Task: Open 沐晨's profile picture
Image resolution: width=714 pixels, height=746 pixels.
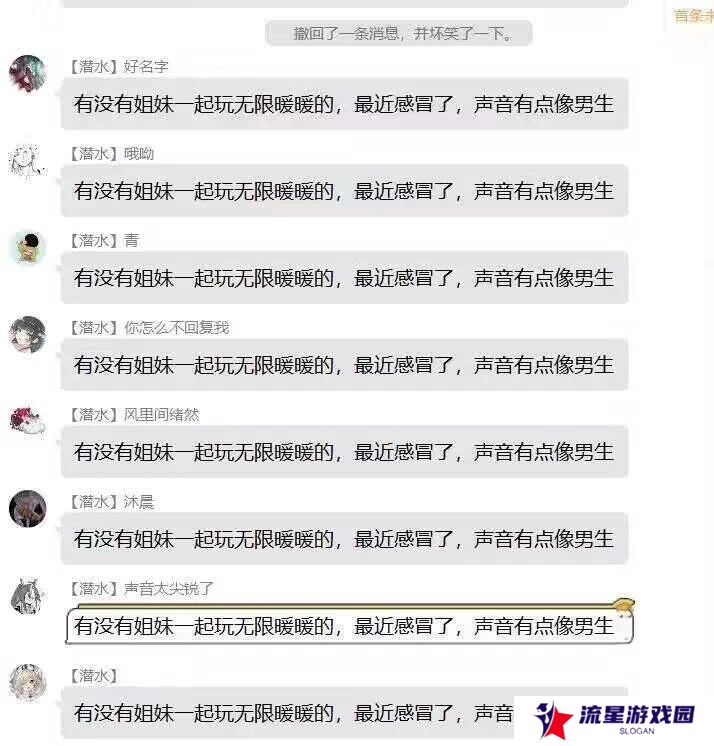Action: [27, 509]
